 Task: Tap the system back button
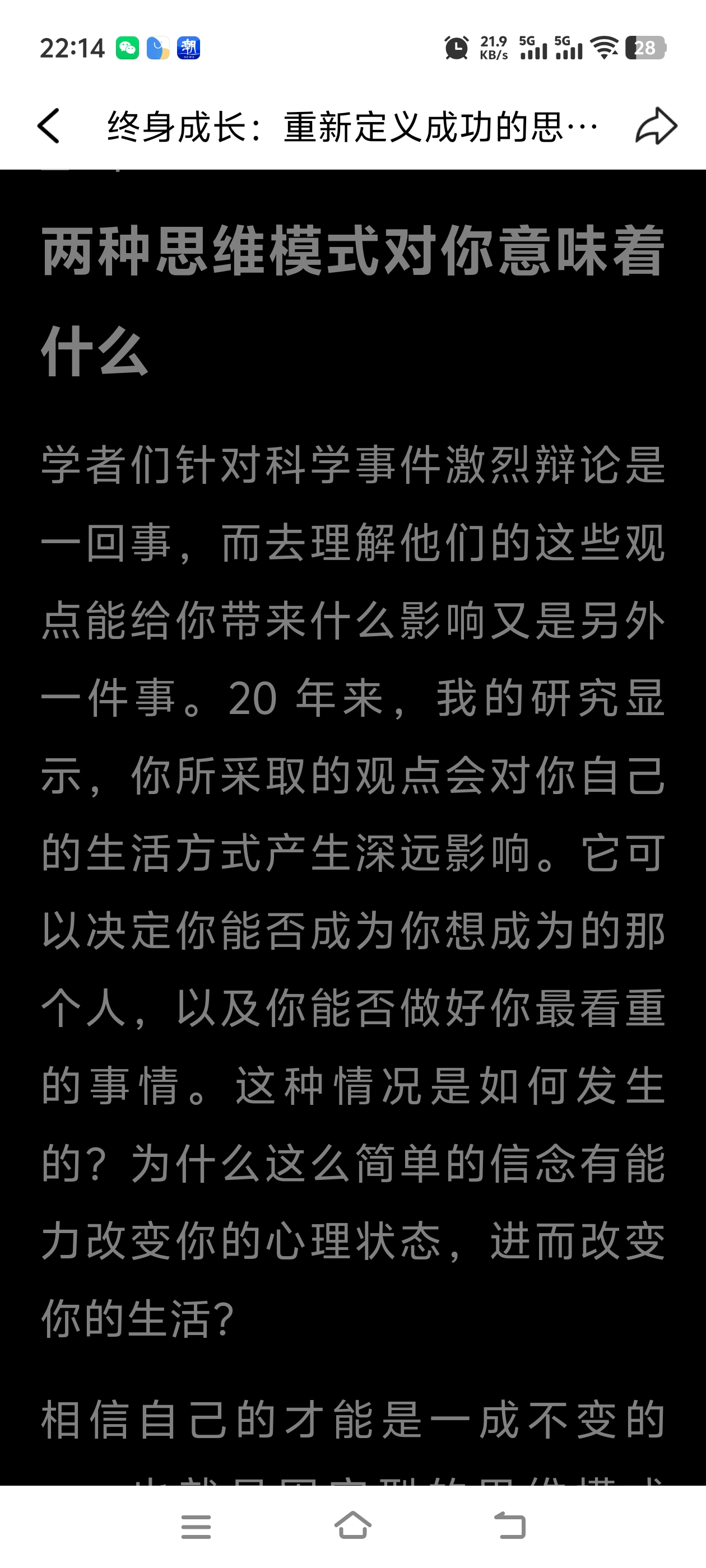[x=510, y=1526]
